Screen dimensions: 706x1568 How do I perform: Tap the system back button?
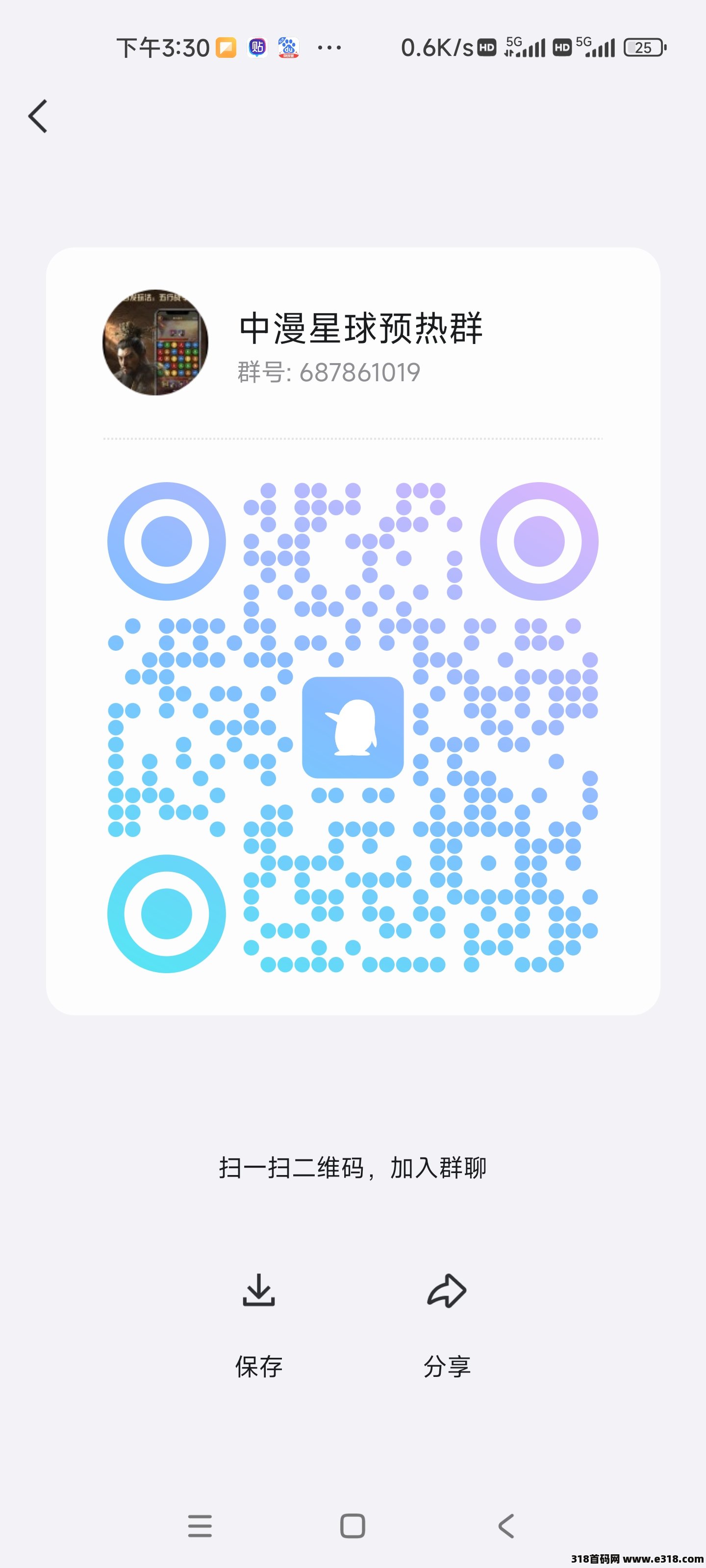tap(505, 1526)
